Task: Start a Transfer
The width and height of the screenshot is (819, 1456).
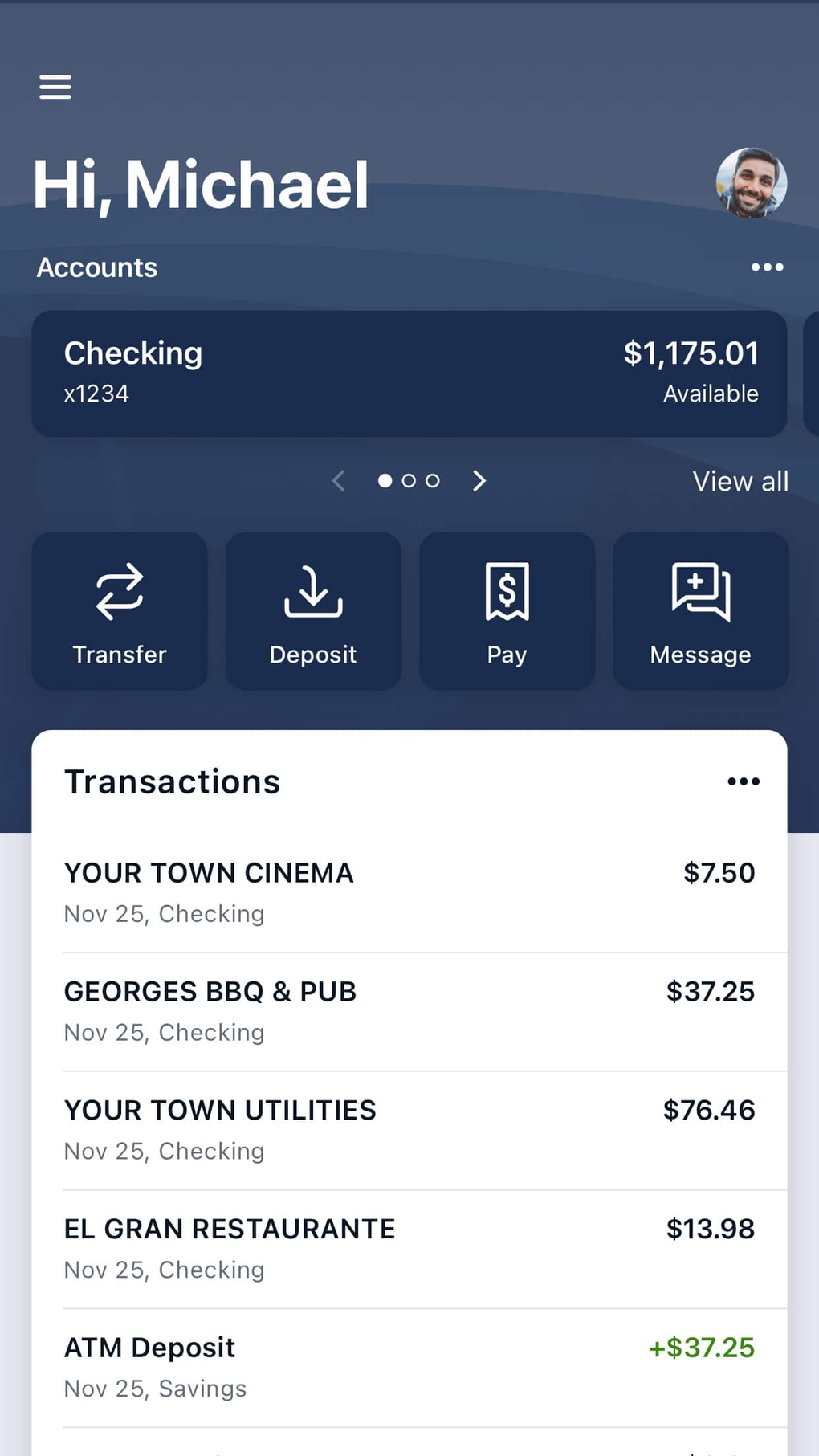Action: point(120,610)
